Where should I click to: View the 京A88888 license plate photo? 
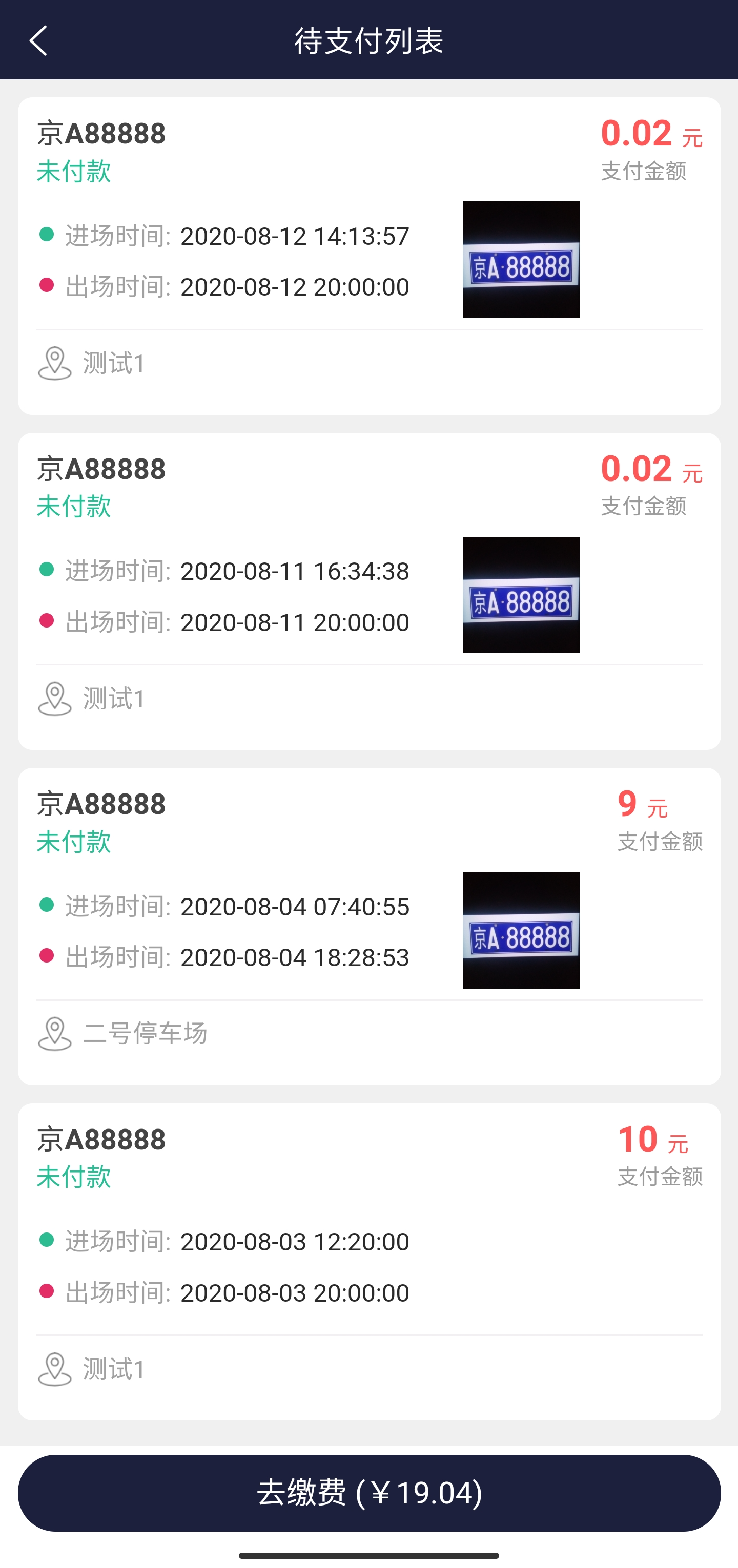click(521, 258)
